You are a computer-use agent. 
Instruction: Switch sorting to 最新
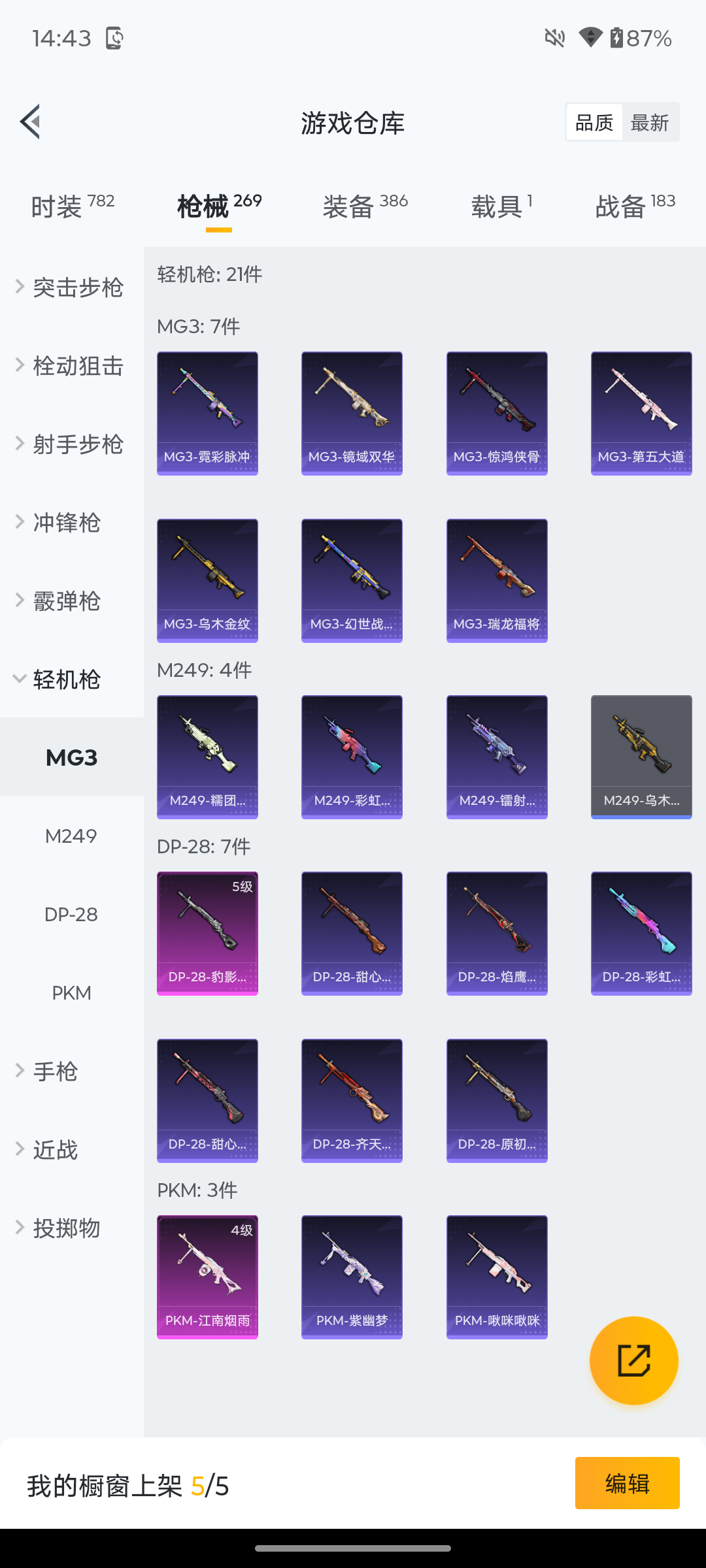tap(649, 122)
